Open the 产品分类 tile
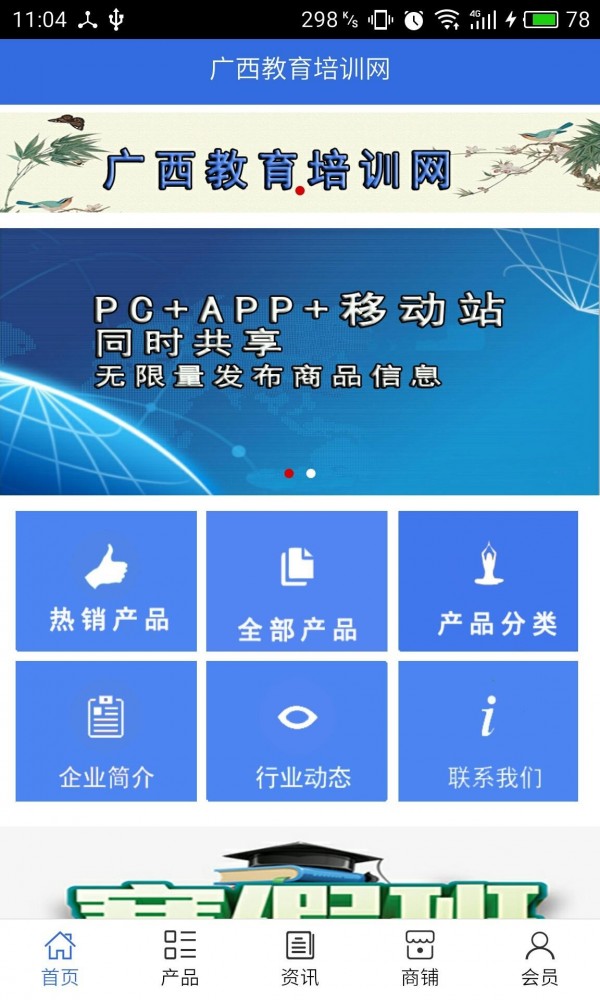This screenshot has height=1000, width=600. 488,581
